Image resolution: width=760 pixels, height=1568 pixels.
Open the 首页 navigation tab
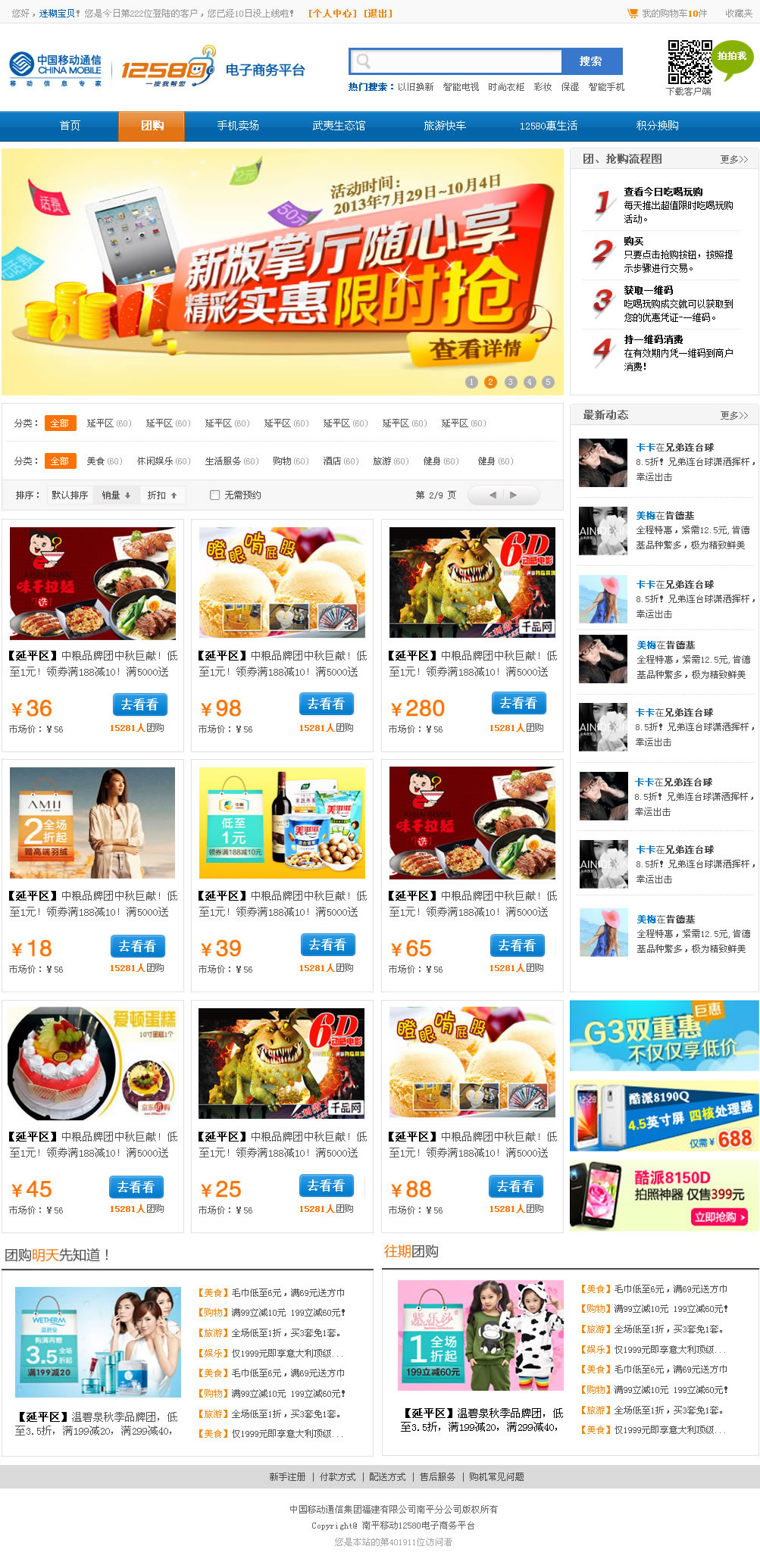[x=70, y=126]
